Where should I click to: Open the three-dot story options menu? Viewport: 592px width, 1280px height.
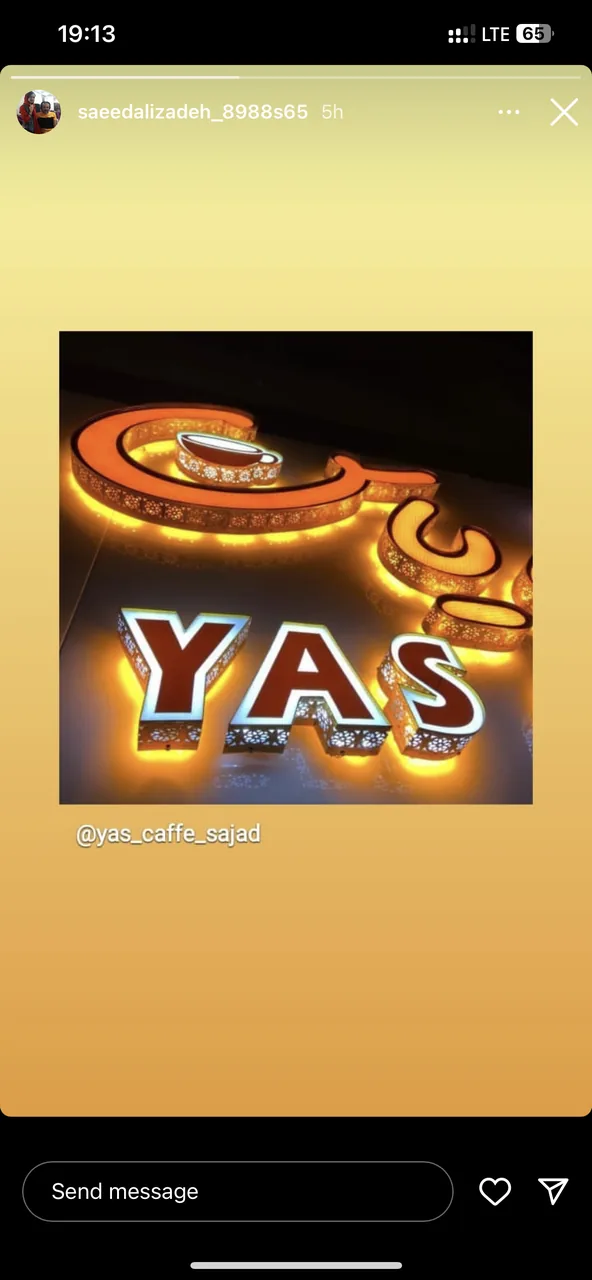click(509, 112)
